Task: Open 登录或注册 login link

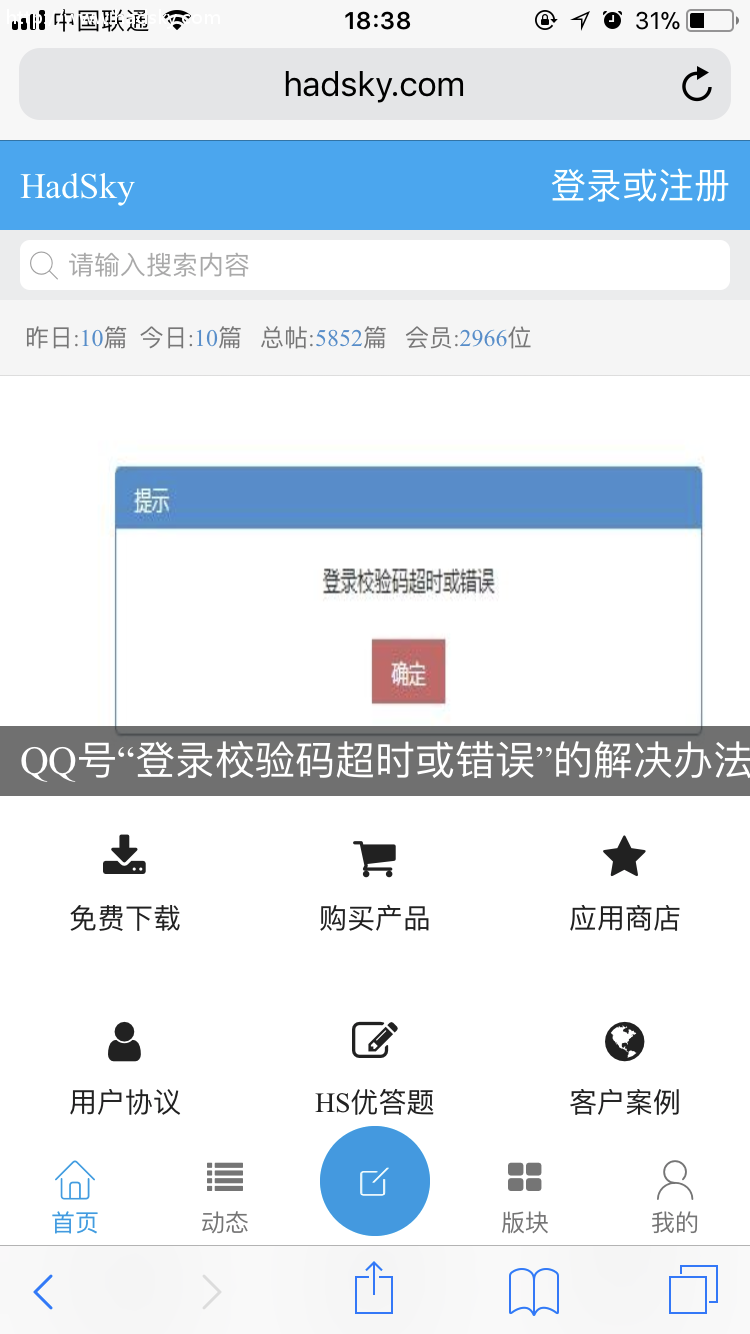Action: click(x=639, y=186)
